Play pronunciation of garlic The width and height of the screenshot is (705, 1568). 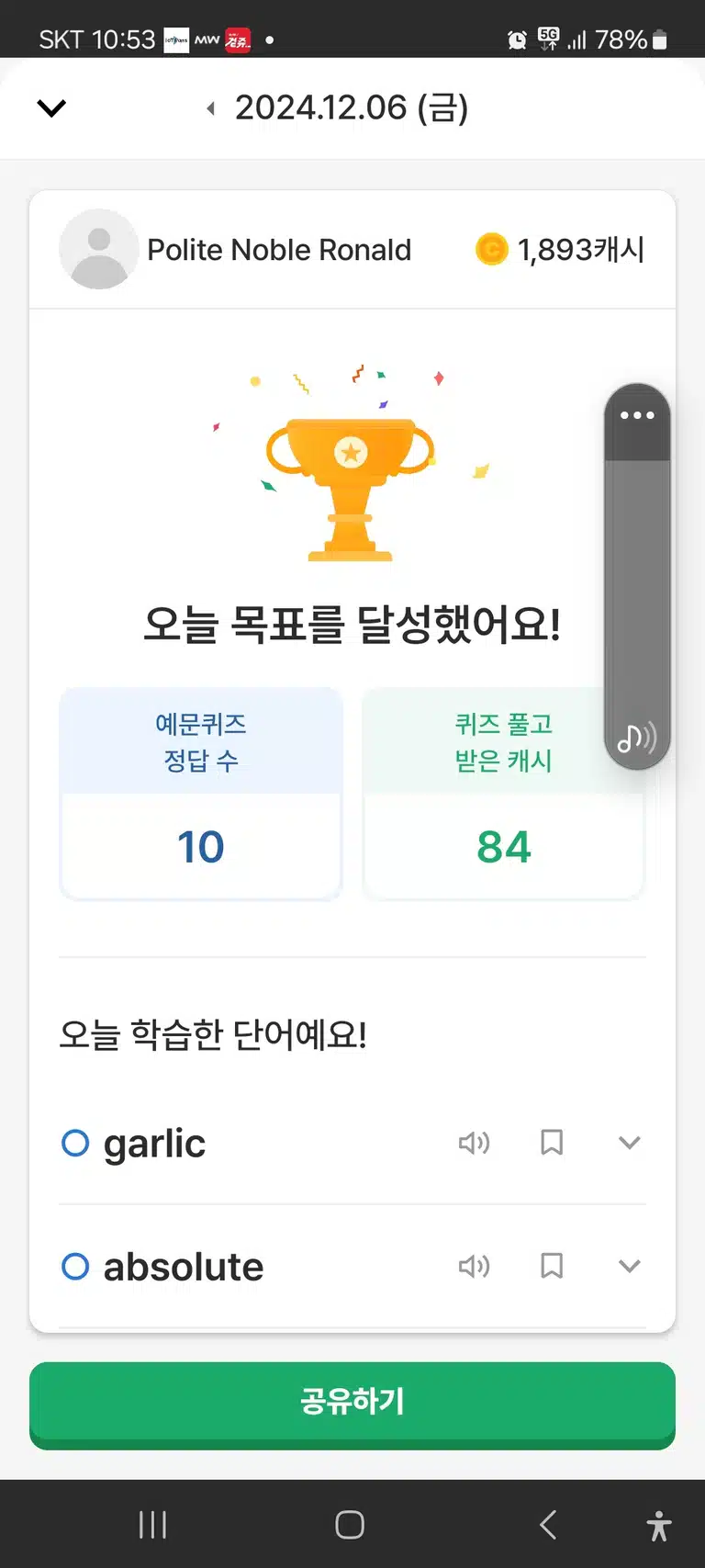click(x=474, y=1143)
